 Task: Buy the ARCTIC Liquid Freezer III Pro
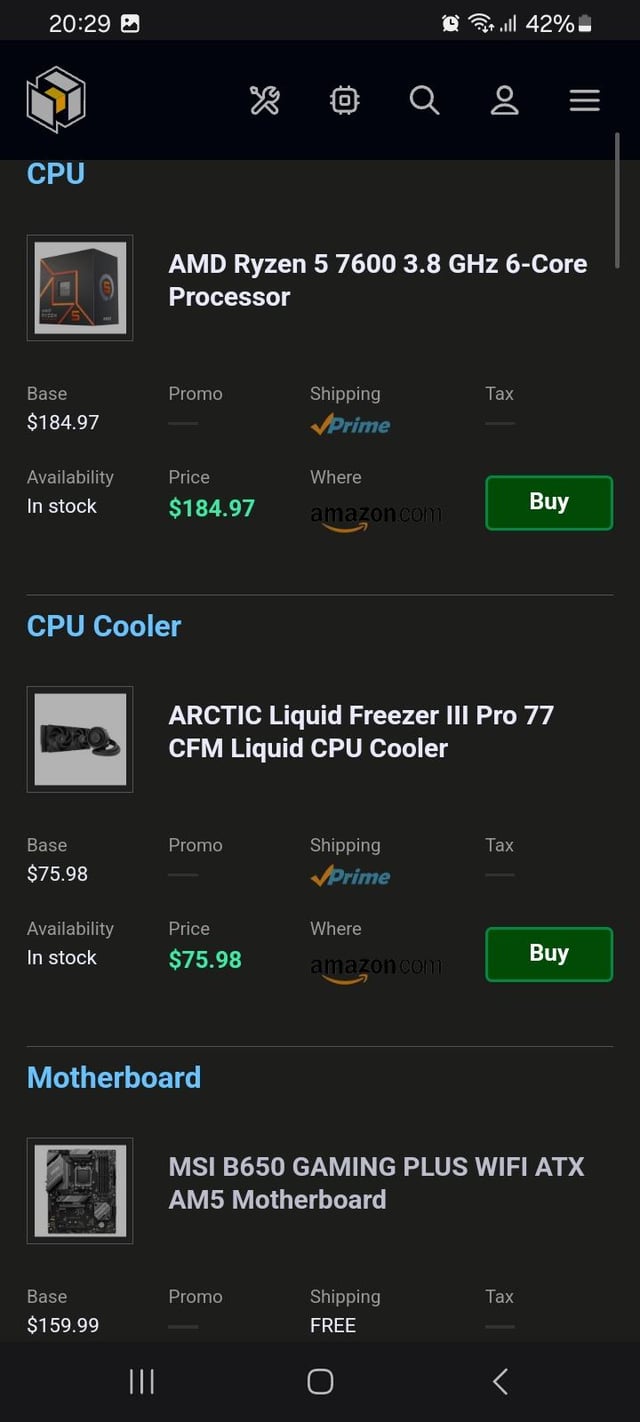click(548, 954)
